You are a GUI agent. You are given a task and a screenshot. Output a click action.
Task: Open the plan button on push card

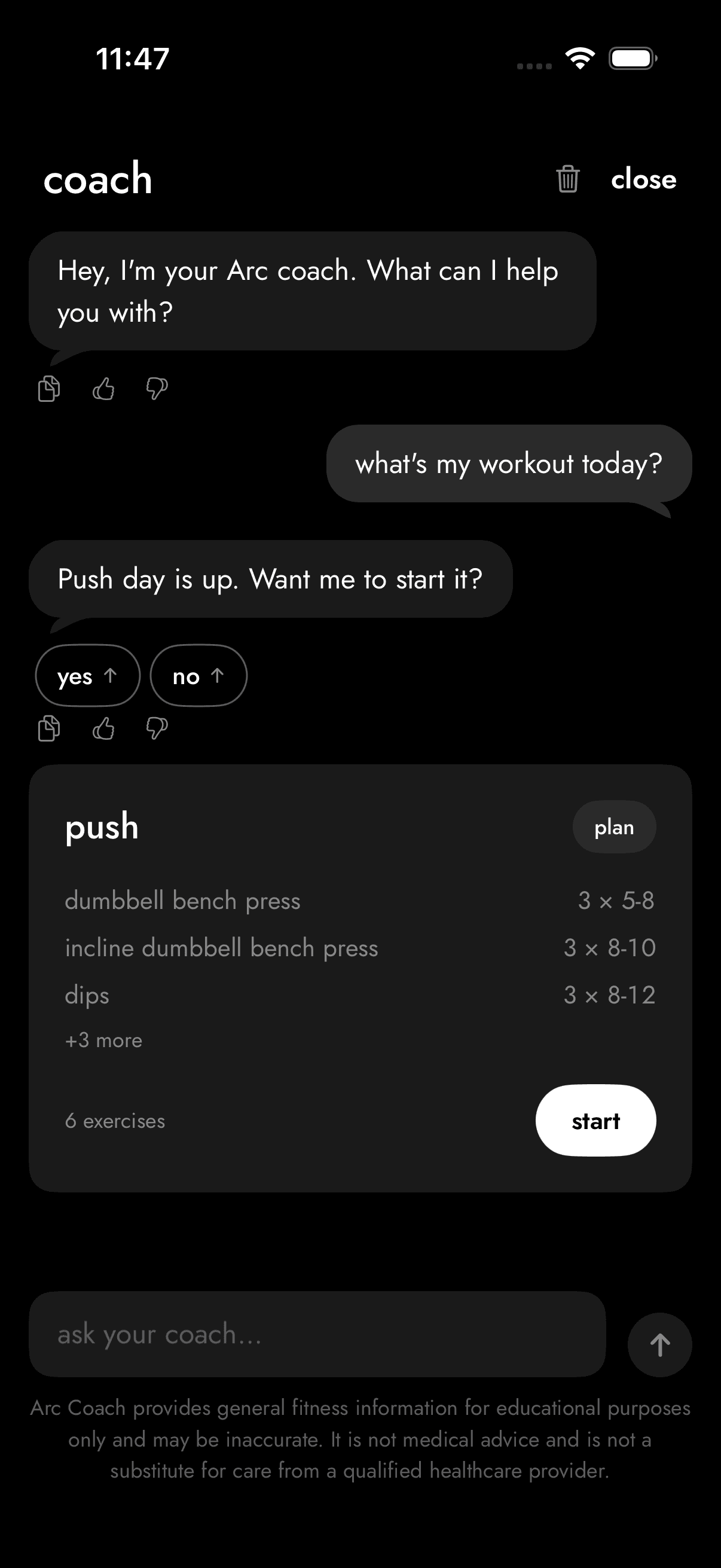click(614, 826)
